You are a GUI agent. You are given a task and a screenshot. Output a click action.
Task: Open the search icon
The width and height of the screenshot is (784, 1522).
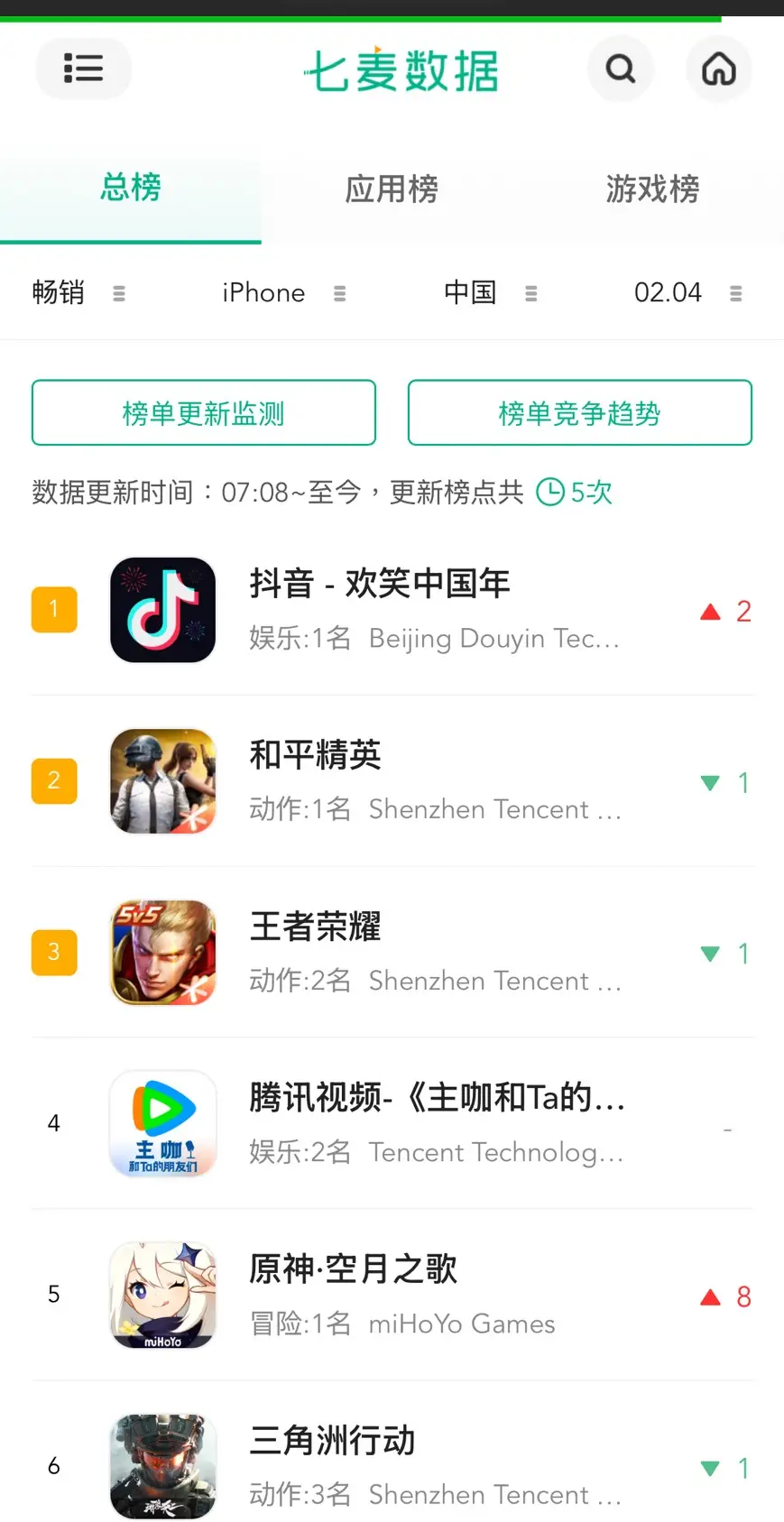click(620, 69)
